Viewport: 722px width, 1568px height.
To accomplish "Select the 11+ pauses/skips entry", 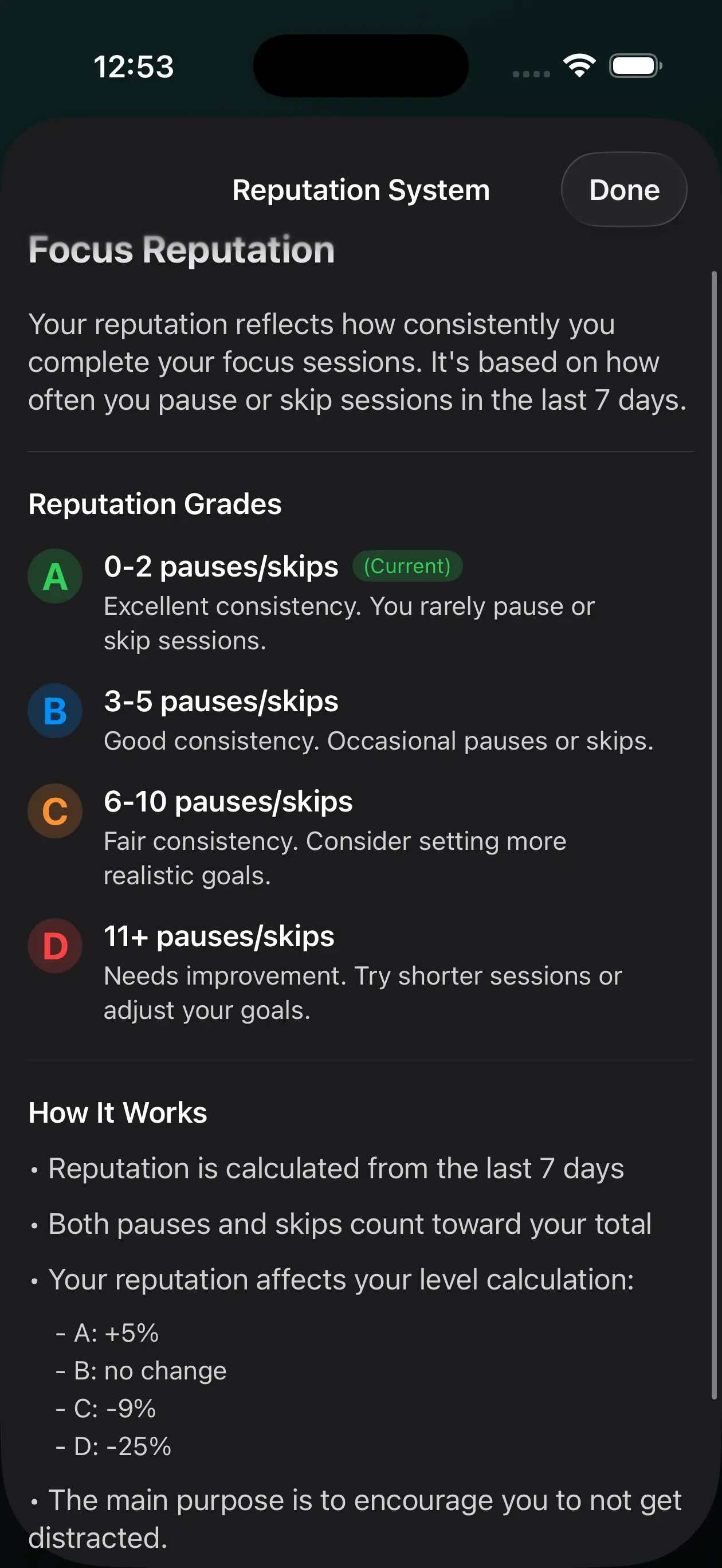I will point(218,937).
